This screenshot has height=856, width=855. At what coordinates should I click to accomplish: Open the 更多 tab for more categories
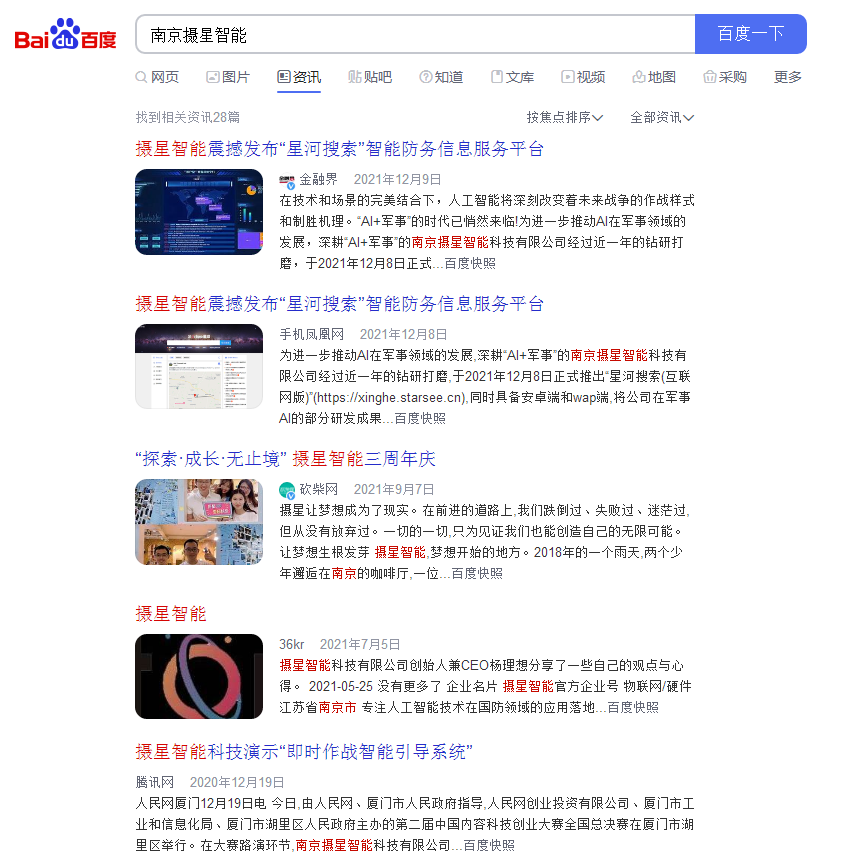pyautogui.click(x=788, y=77)
